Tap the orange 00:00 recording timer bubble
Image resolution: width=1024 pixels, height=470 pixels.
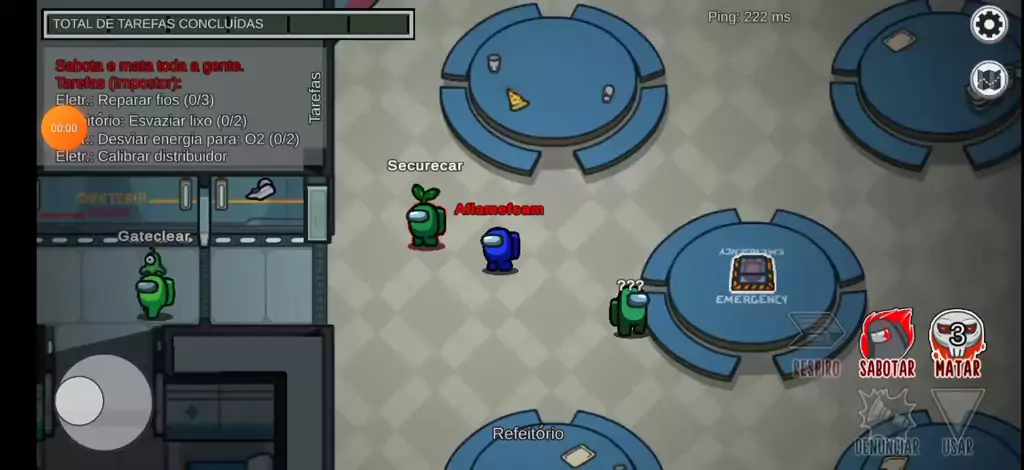pyautogui.click(x=64, y=128)
